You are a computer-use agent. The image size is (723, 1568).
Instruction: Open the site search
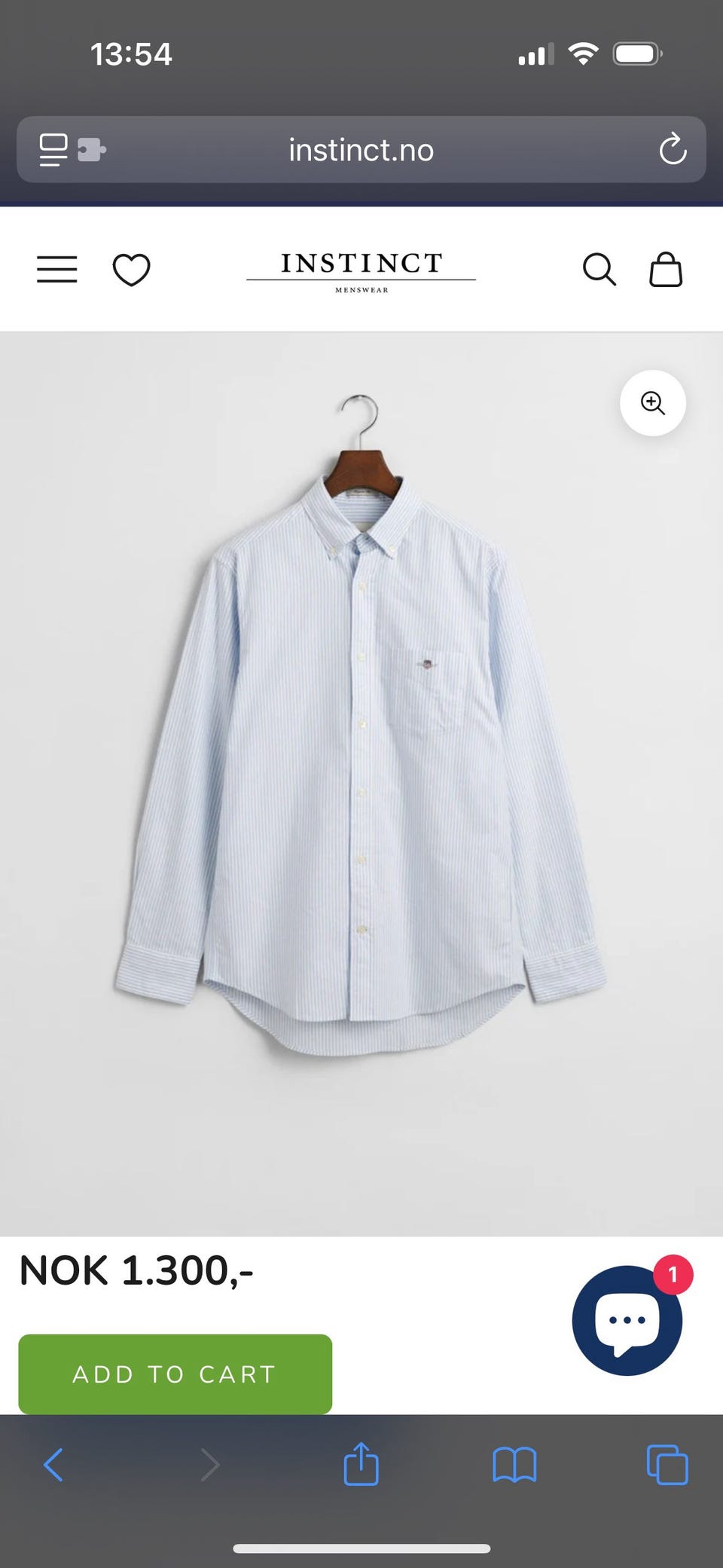(x=599, y=270)
